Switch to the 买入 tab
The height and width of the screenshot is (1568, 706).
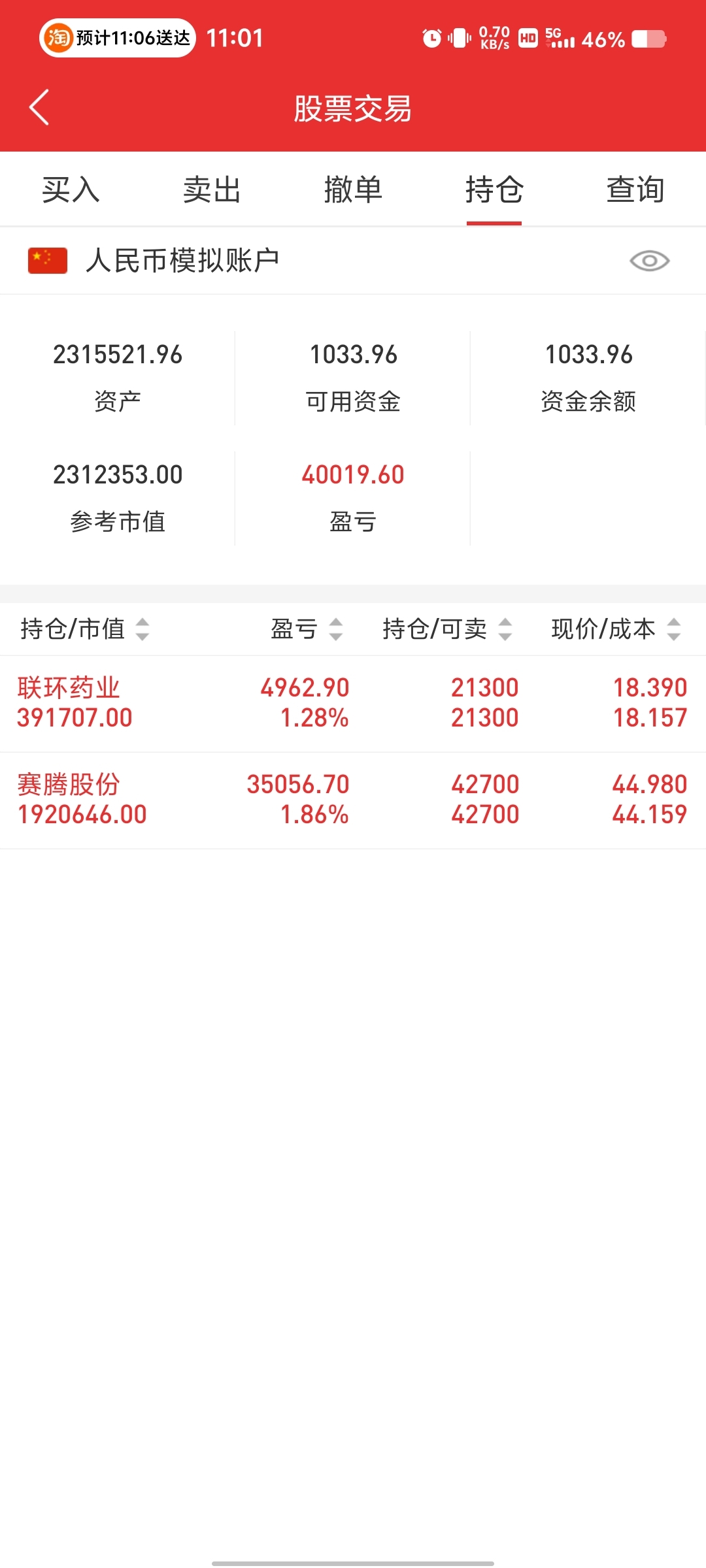71,190
